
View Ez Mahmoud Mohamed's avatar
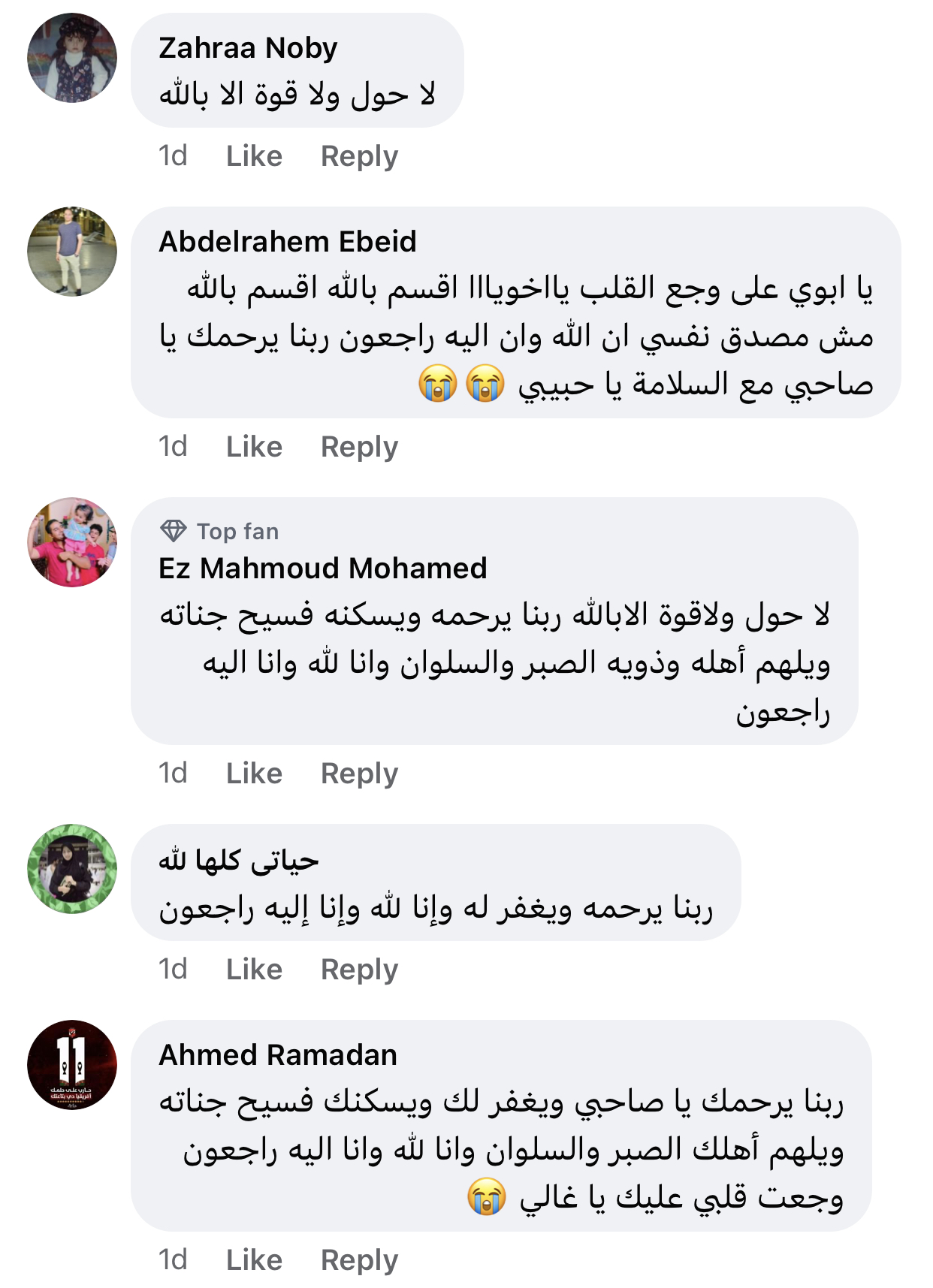coord(72,542)
